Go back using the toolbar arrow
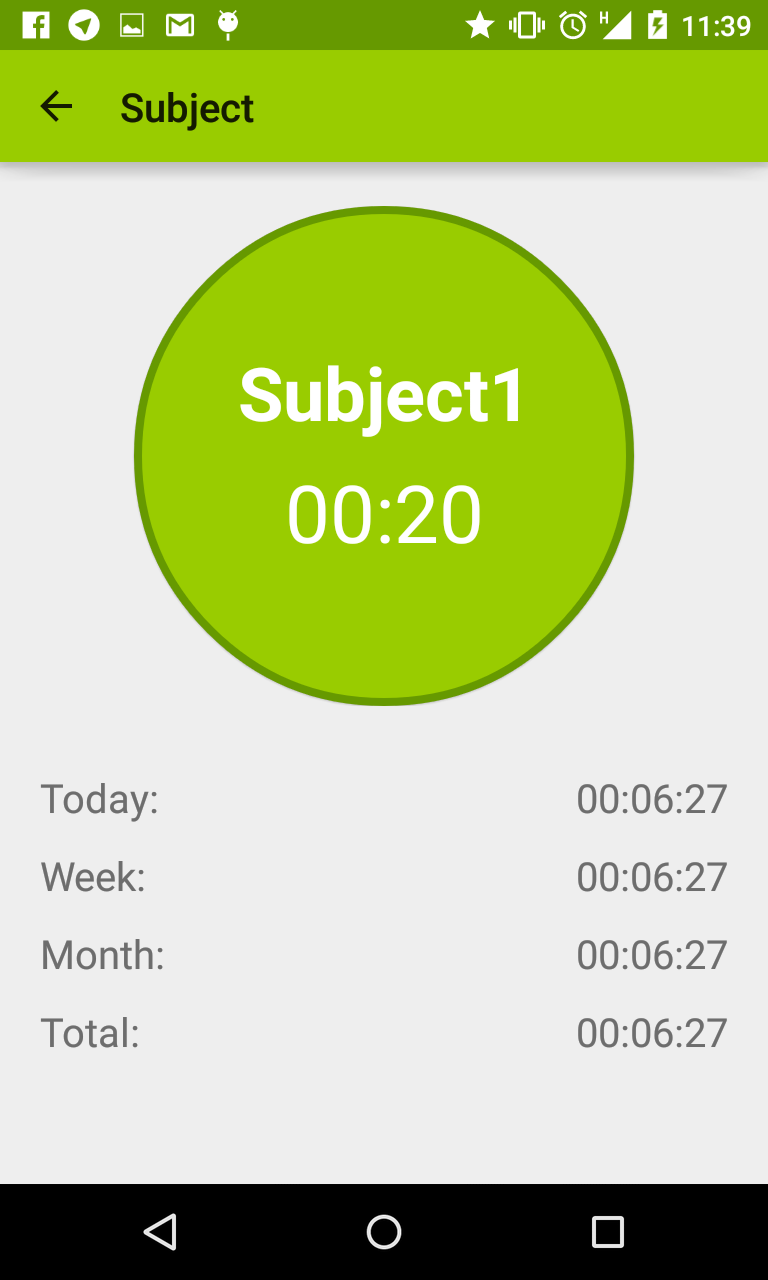This screenshot has height=1280, width=768. point(56,106)
